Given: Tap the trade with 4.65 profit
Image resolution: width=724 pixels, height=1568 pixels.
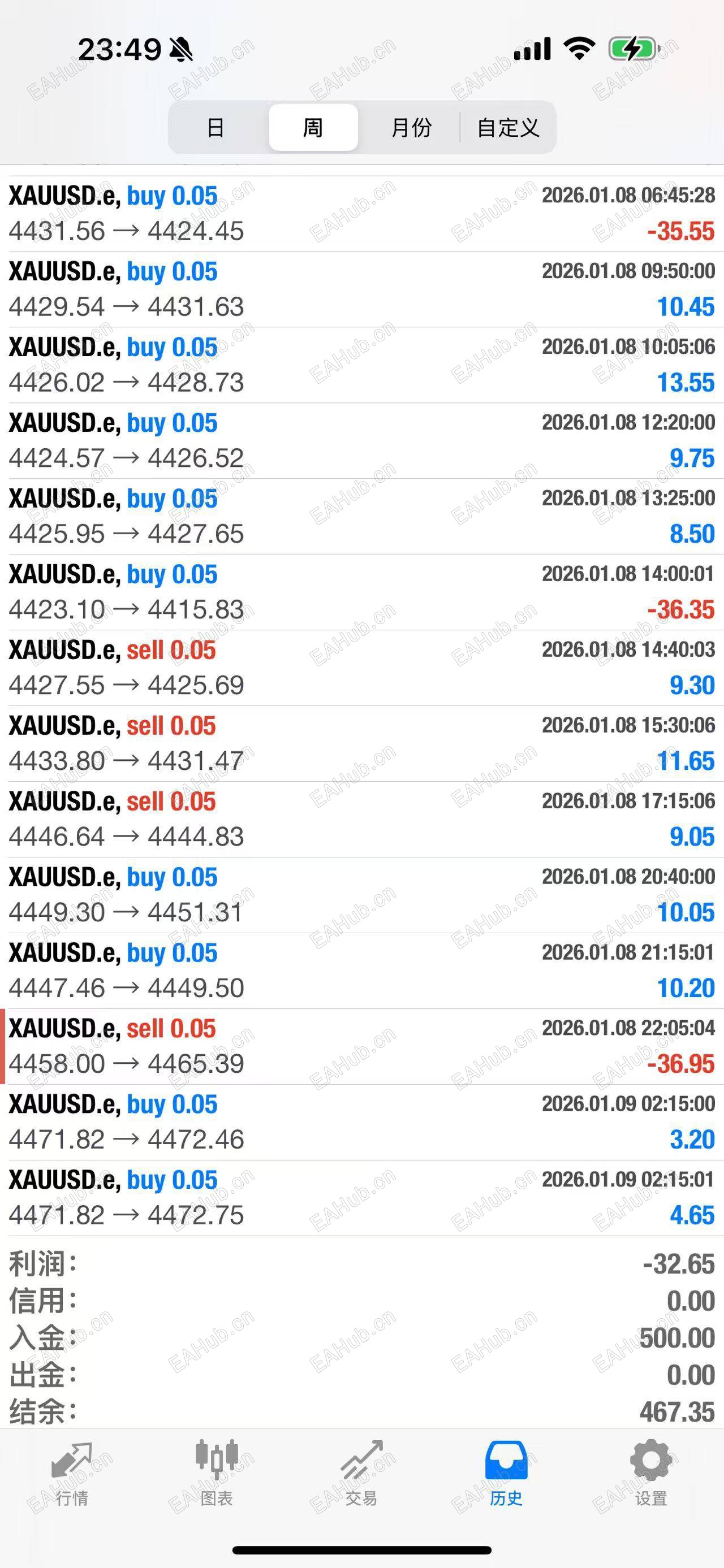Looking at the screenshot, I should tap(361, 1198).
